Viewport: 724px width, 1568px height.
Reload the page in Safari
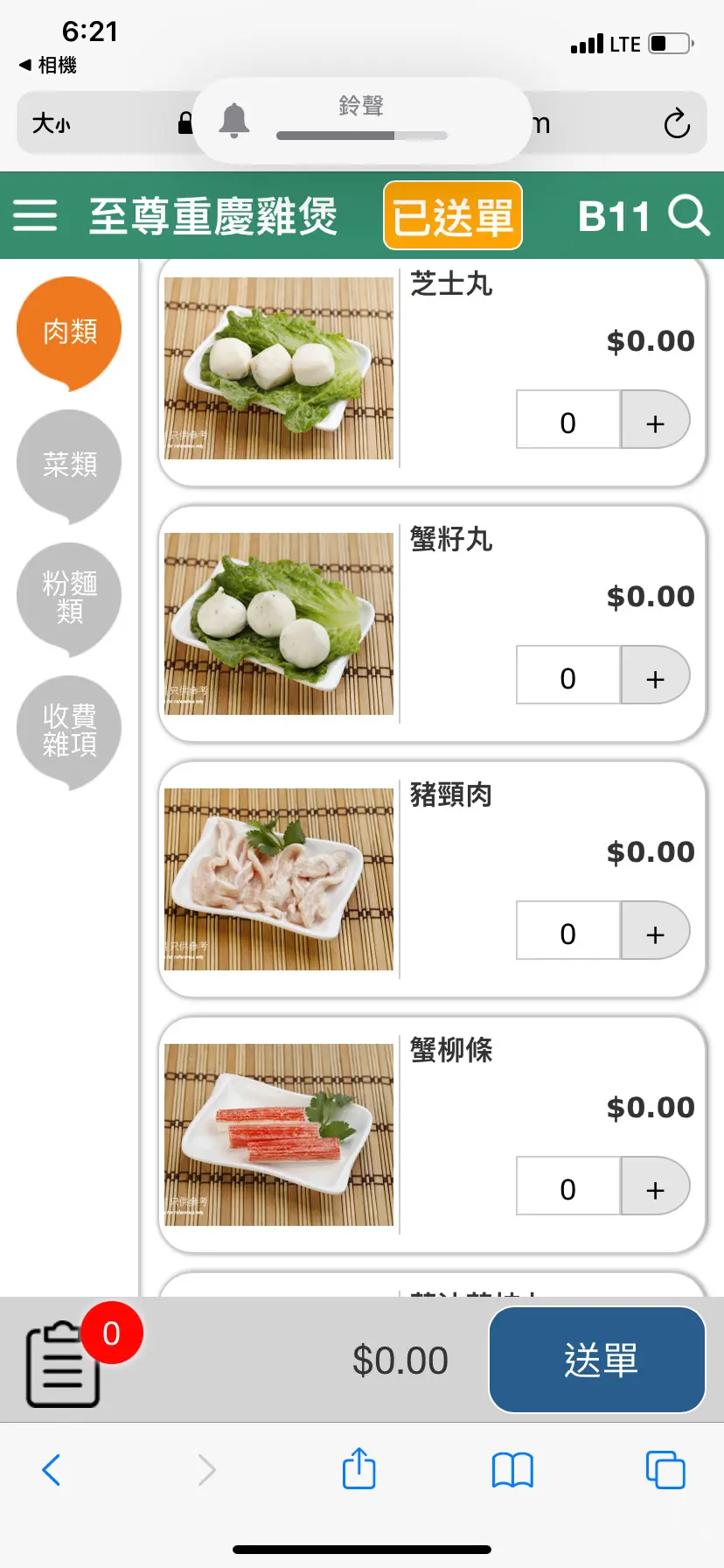tap(676, 123)
